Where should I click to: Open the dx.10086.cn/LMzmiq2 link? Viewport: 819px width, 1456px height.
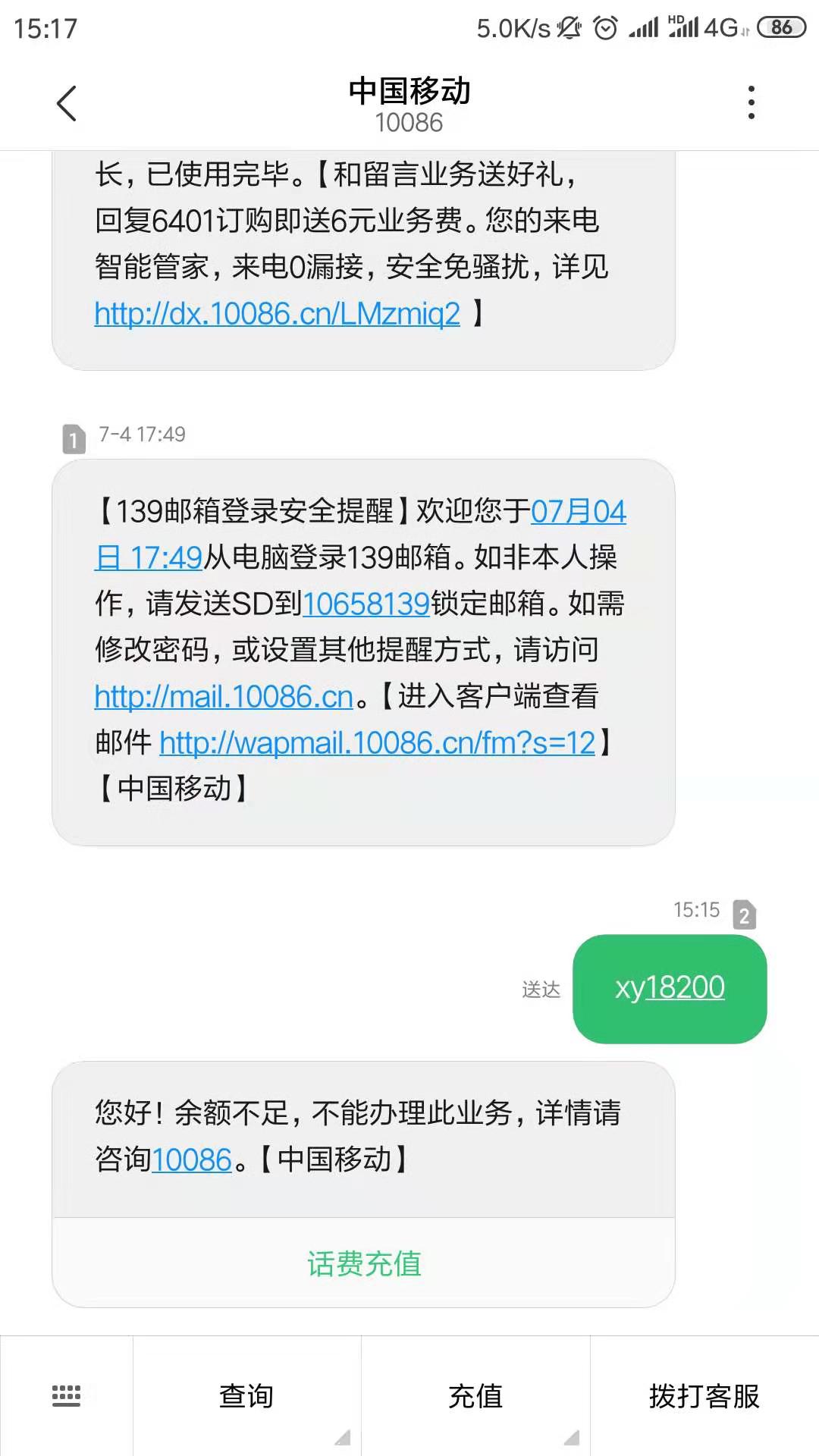pos(278,313)
